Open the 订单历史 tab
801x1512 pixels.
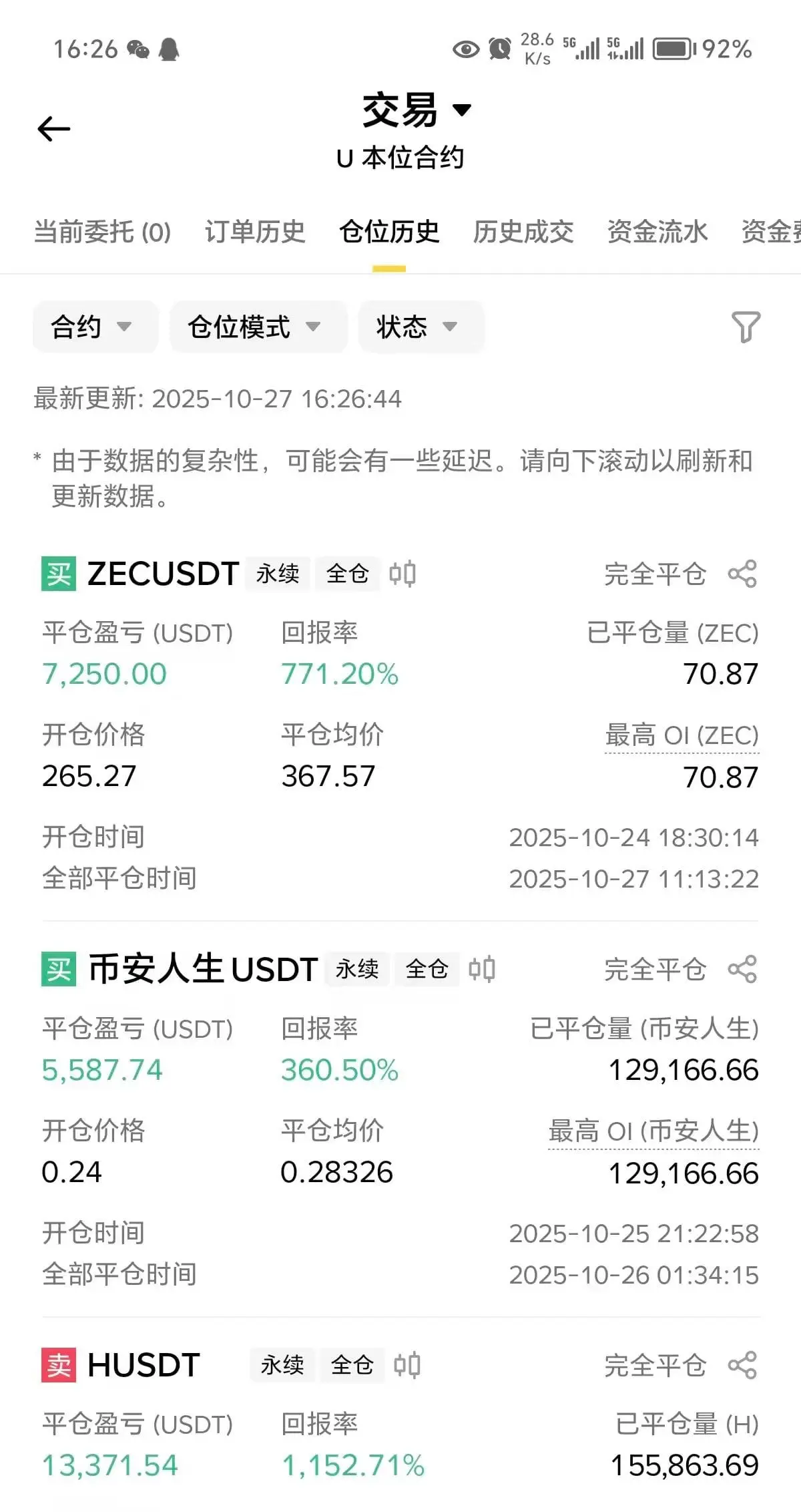click(255, 232)
